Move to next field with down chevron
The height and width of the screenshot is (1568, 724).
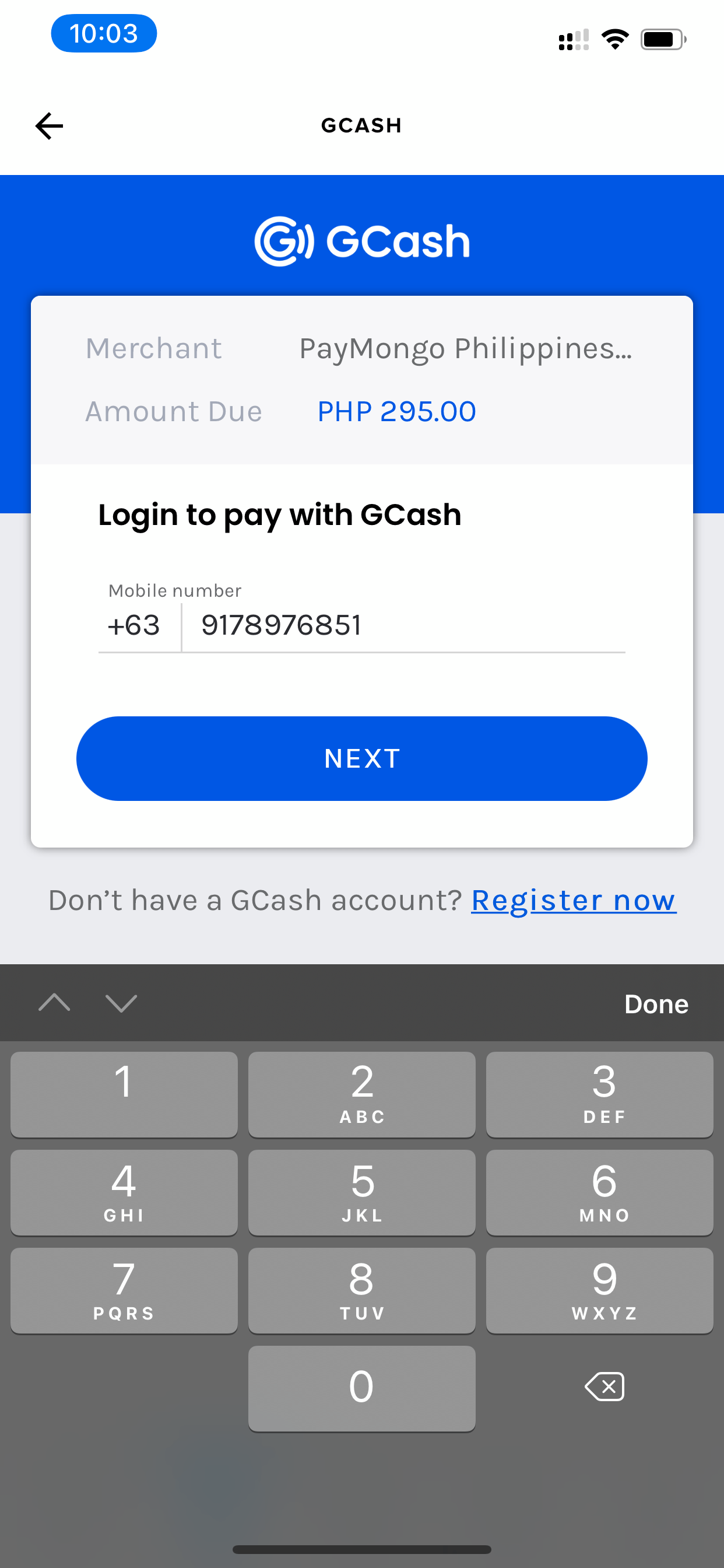pyautogui.click(x=121, y=1003)
